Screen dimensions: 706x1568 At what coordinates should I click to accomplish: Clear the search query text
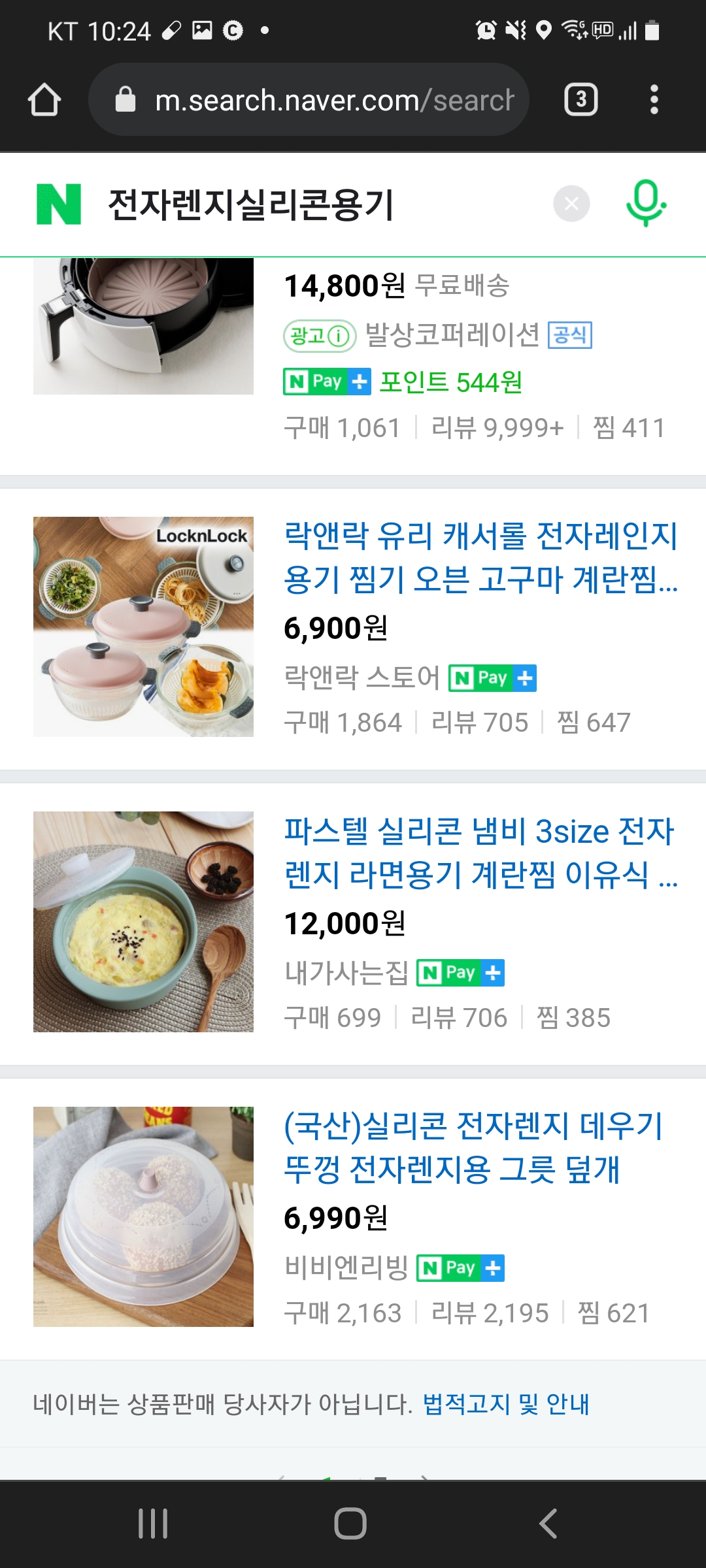(x=571, y=204)
